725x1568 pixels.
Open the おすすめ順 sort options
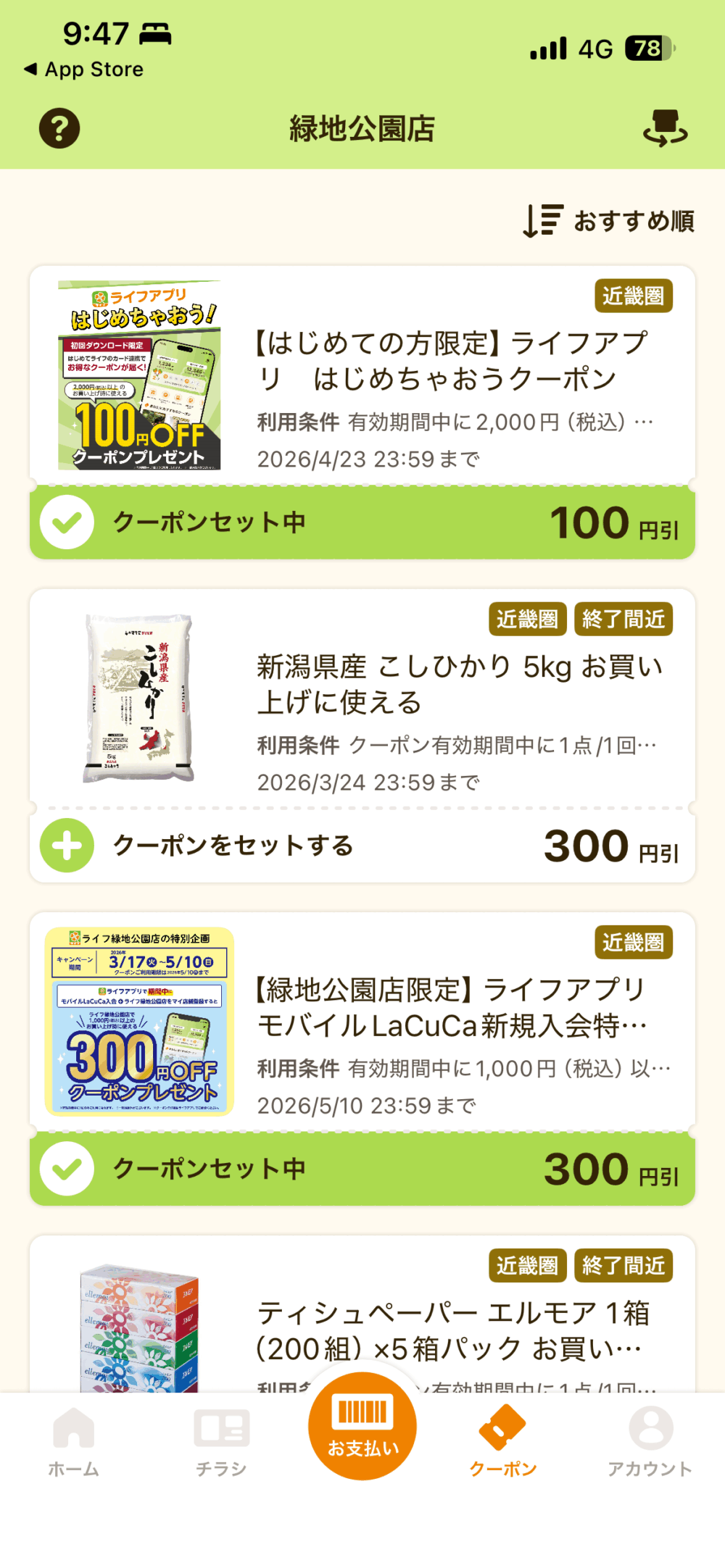609,221
